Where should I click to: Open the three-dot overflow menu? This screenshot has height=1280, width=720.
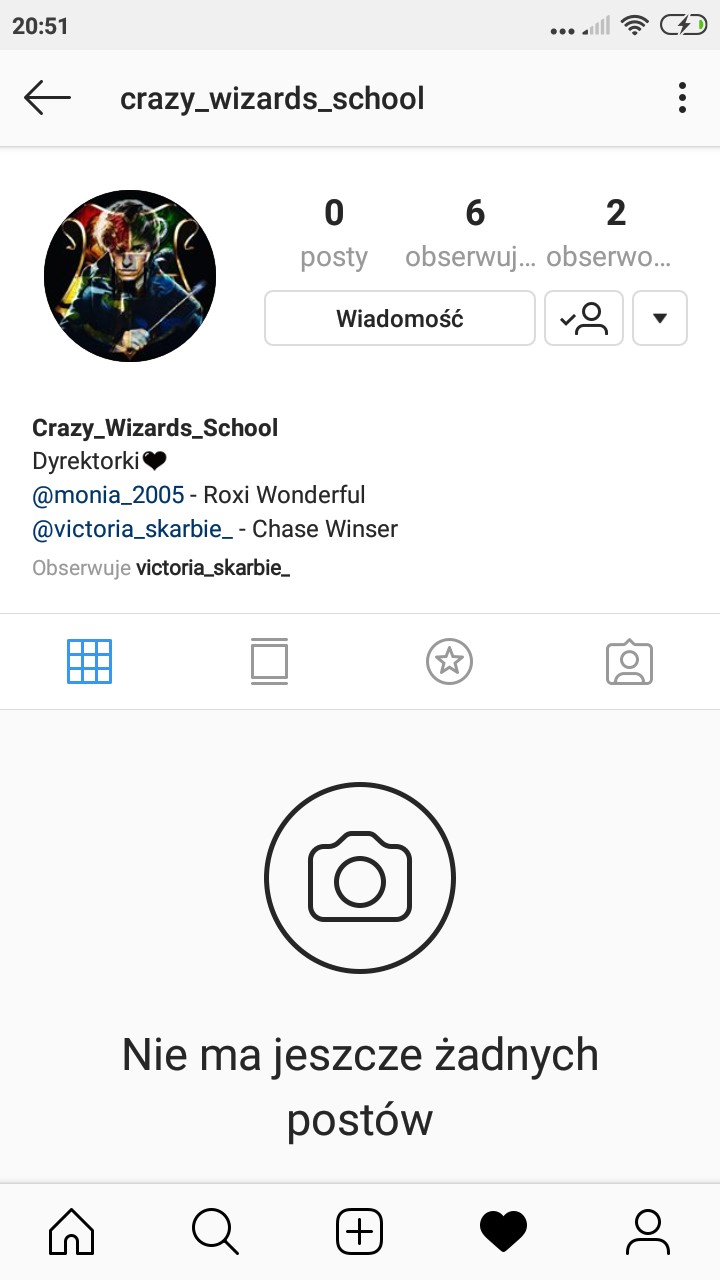click(682, 98)
